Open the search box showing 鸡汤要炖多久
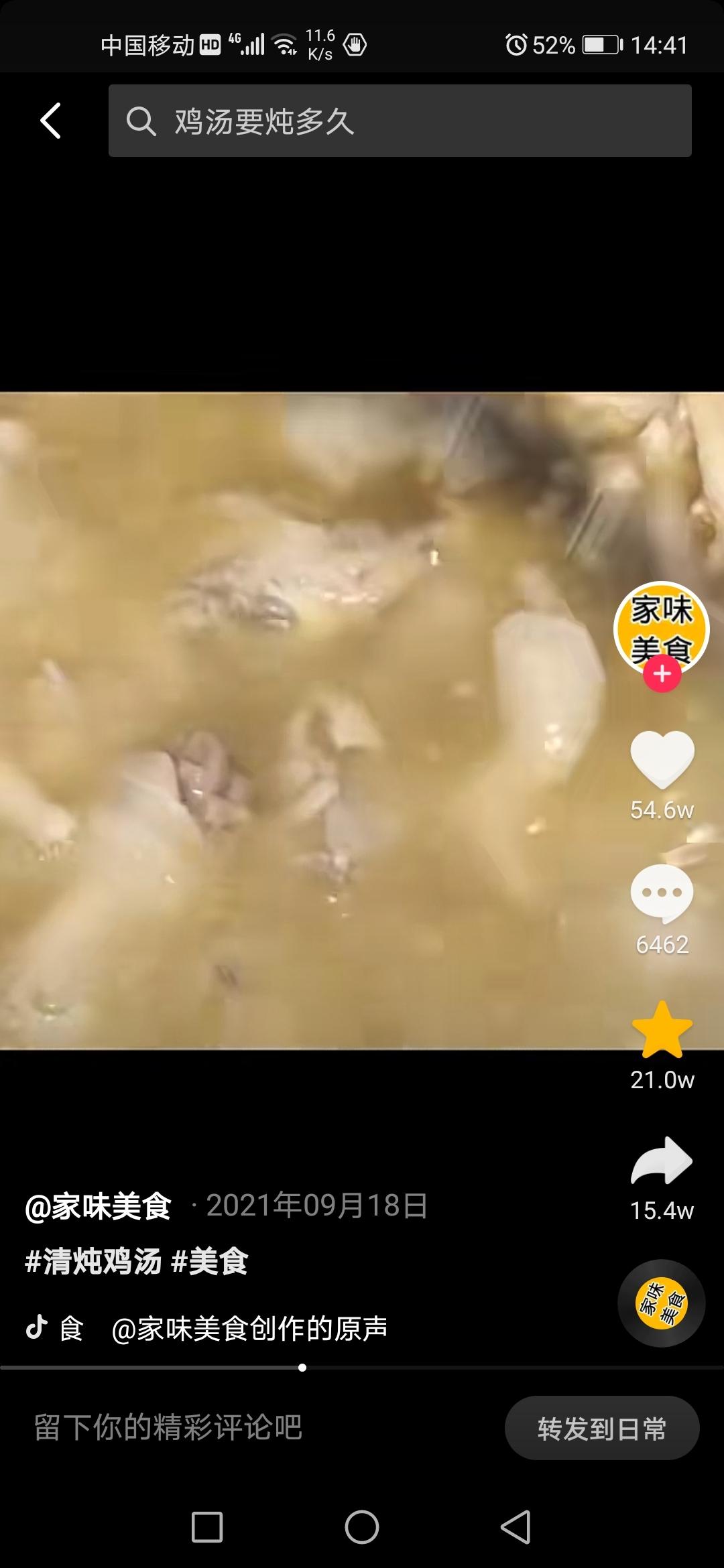724x1568 pixels. (400, 121)
